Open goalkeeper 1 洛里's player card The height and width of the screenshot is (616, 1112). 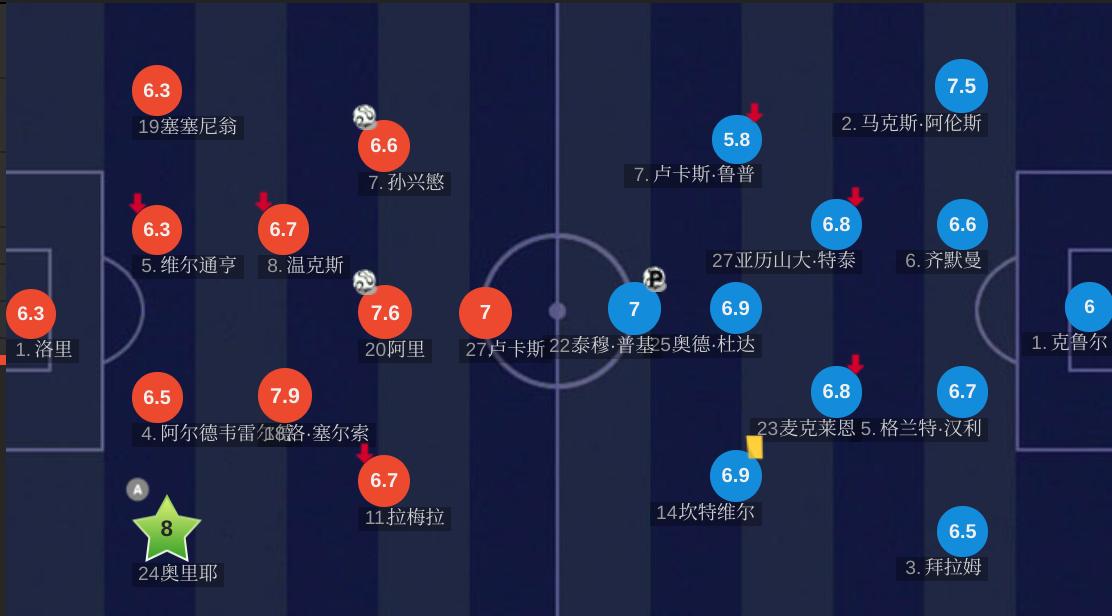pos(31,314)
